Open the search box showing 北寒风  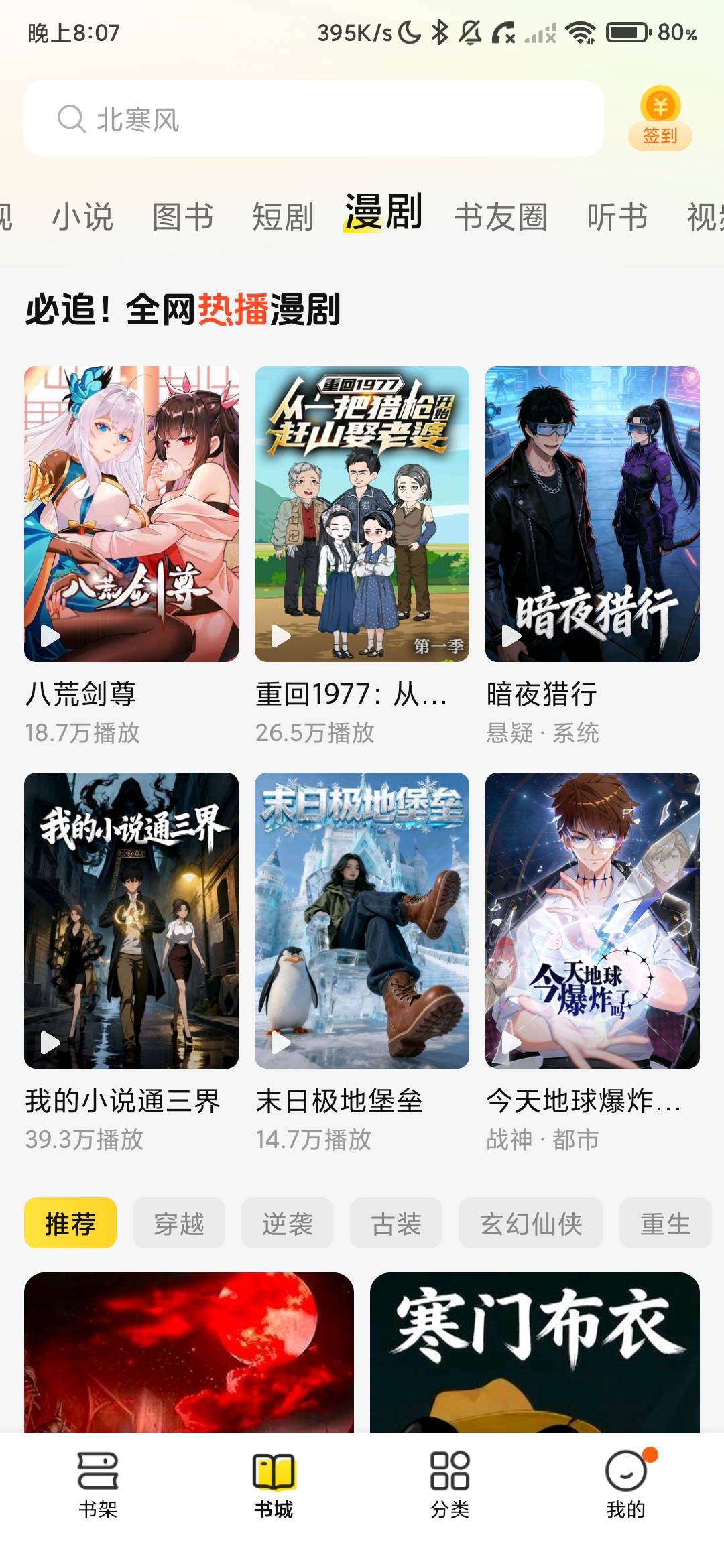313,119
